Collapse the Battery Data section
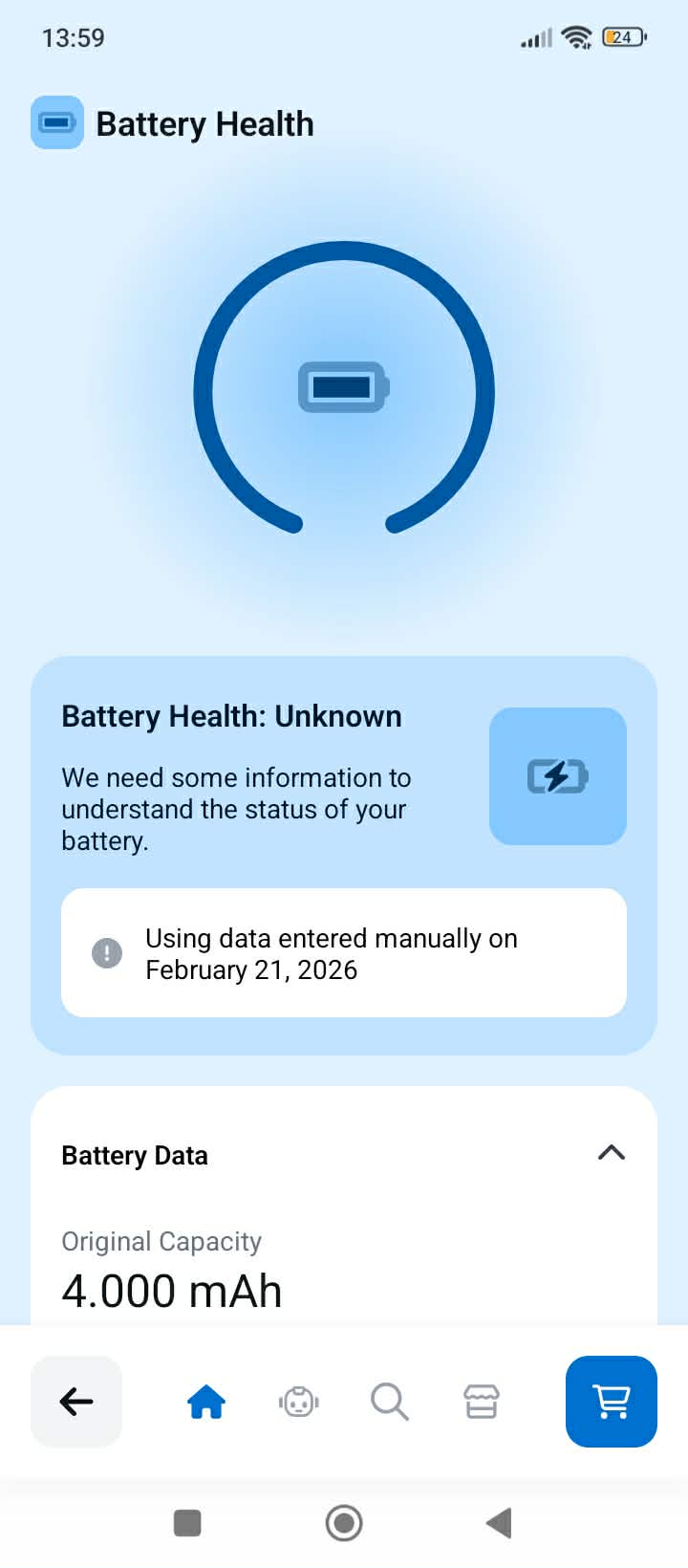 click(x=611, y=1153)
